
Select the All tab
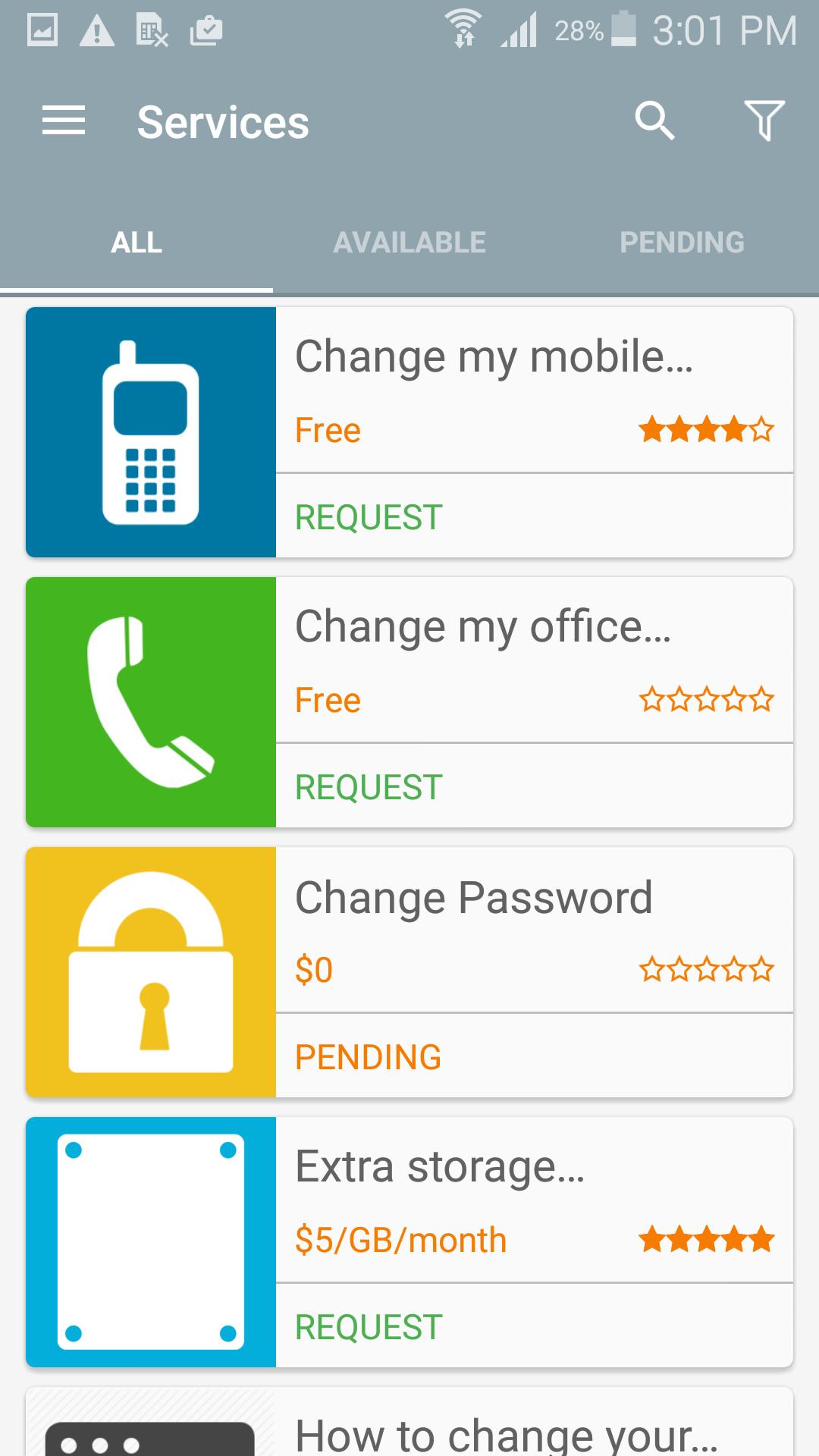tap(136, 243)
